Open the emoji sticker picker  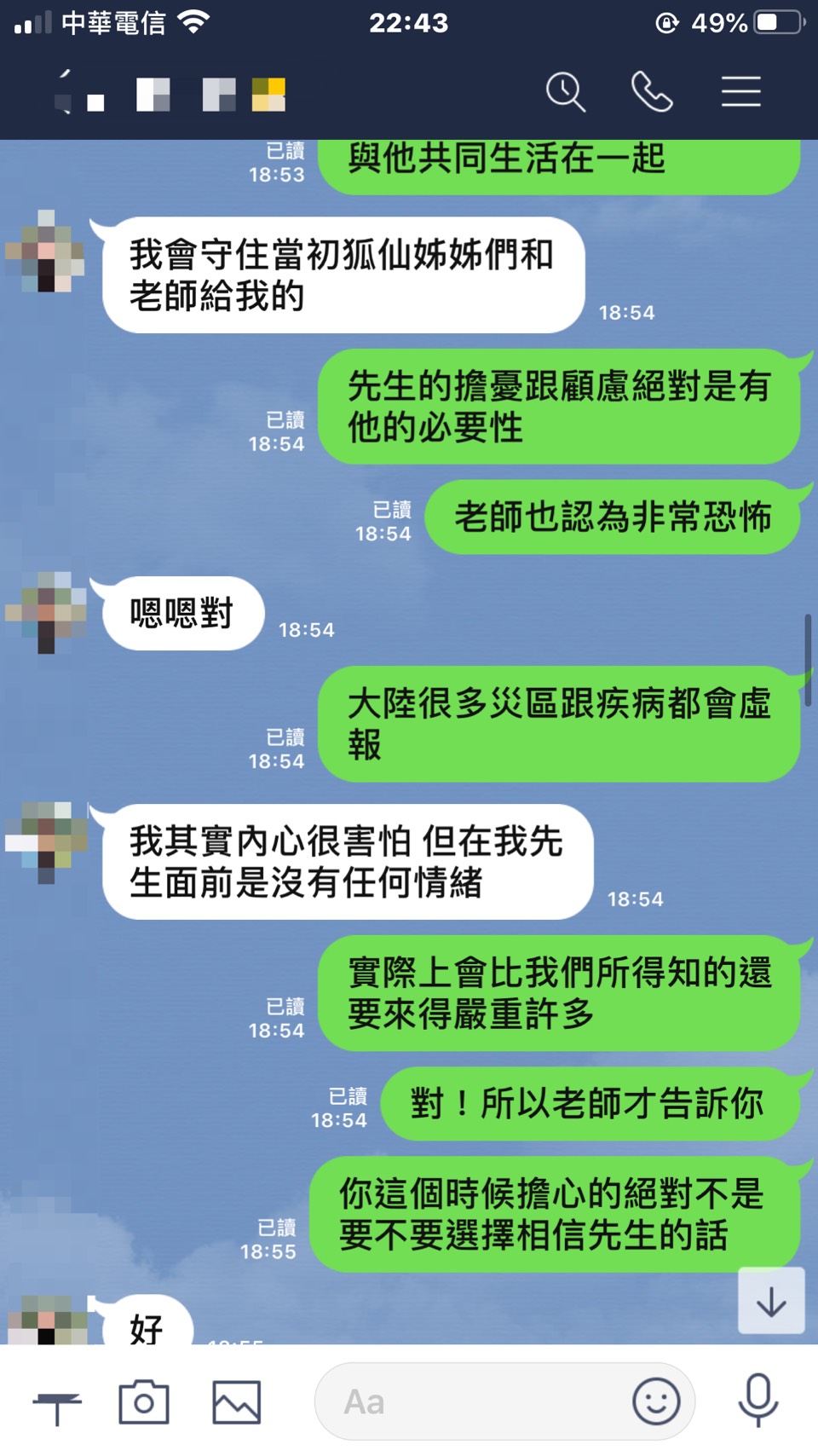tap(656, 1402)
